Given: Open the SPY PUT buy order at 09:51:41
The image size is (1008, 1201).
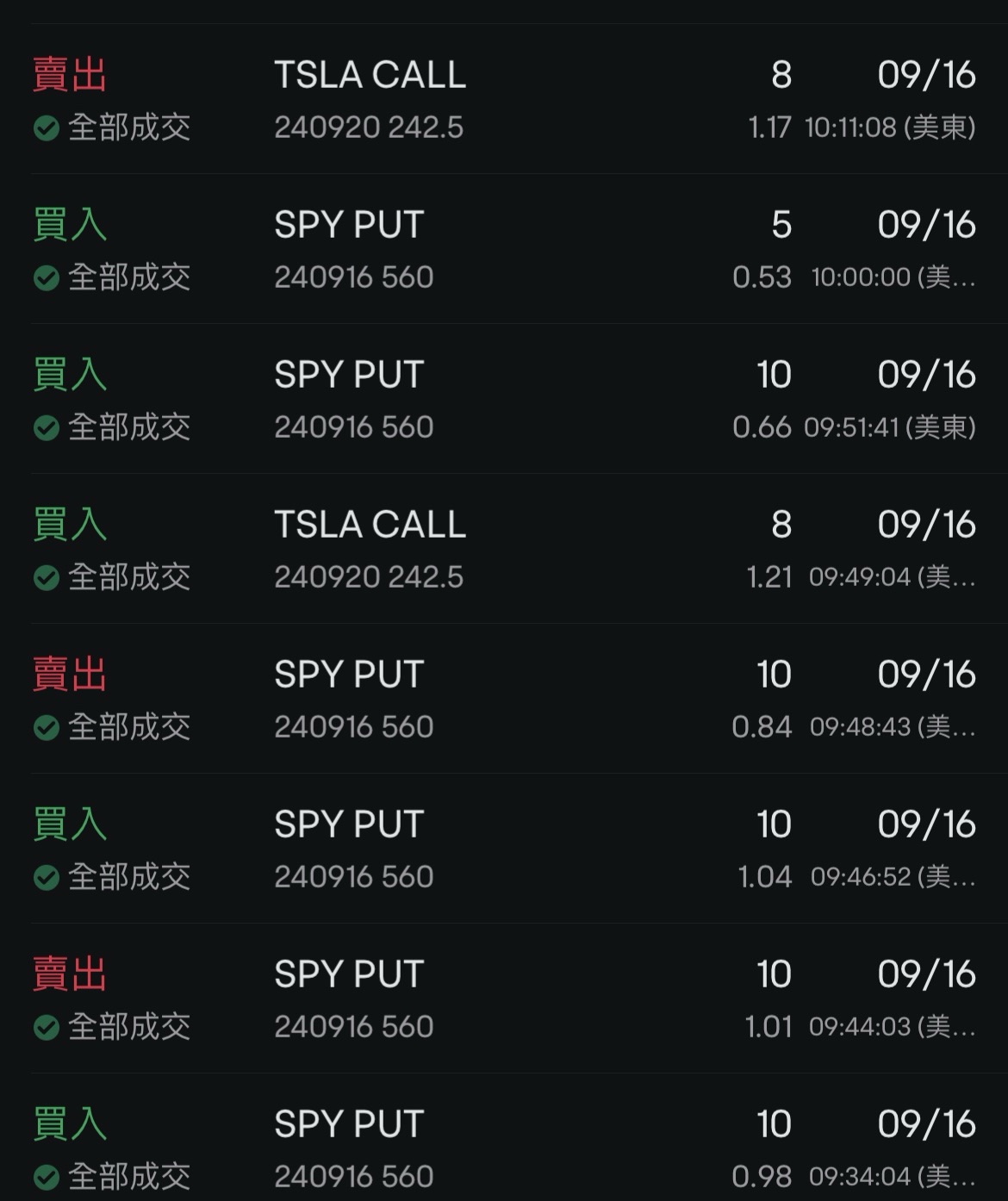Looking at the screenshot, I should (504, 399).
